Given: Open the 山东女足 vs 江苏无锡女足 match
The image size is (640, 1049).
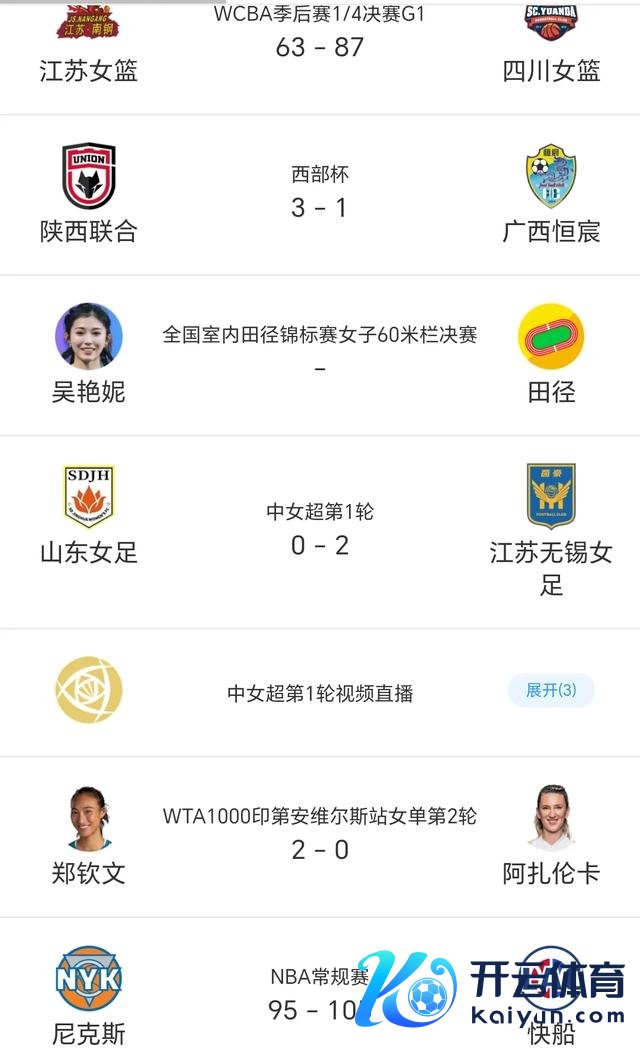Looking at the screenshot, I should (320, 532).
